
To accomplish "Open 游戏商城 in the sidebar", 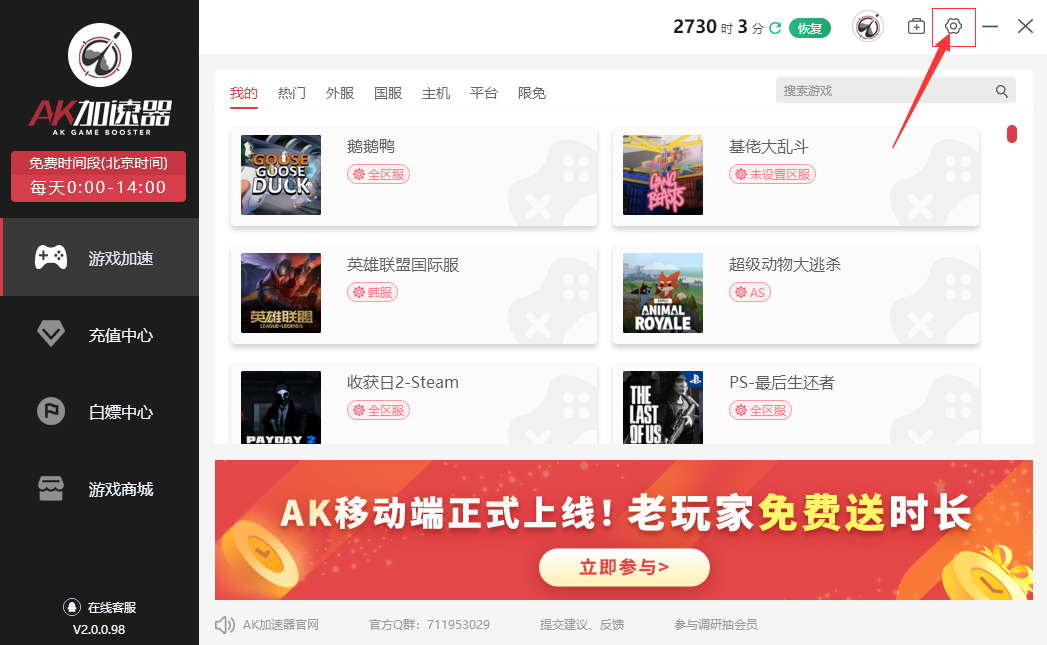I will [x=100, y=489].
